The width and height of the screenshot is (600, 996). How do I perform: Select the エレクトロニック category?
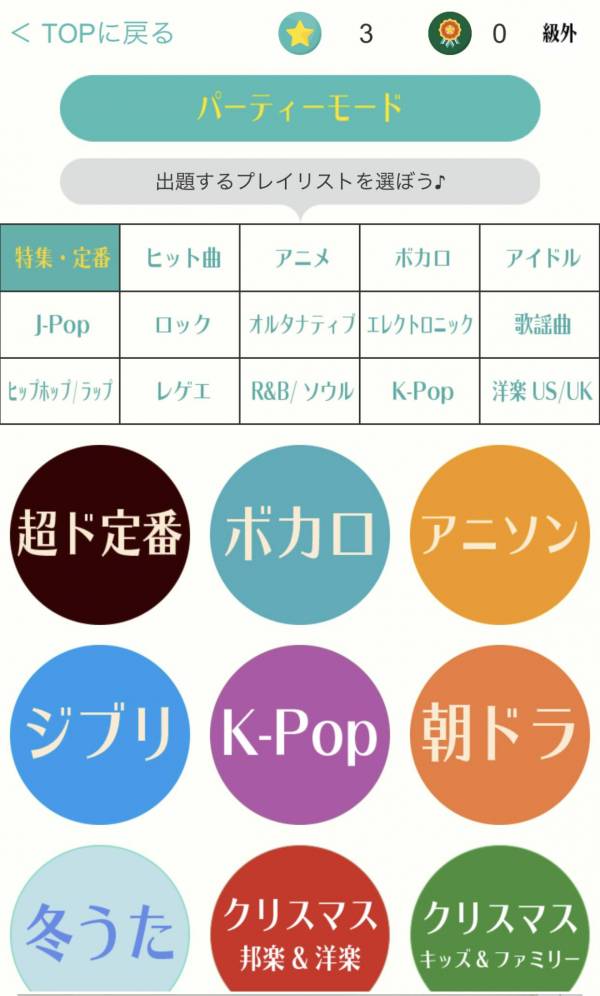pyautogui.click(x=420, y=325)
